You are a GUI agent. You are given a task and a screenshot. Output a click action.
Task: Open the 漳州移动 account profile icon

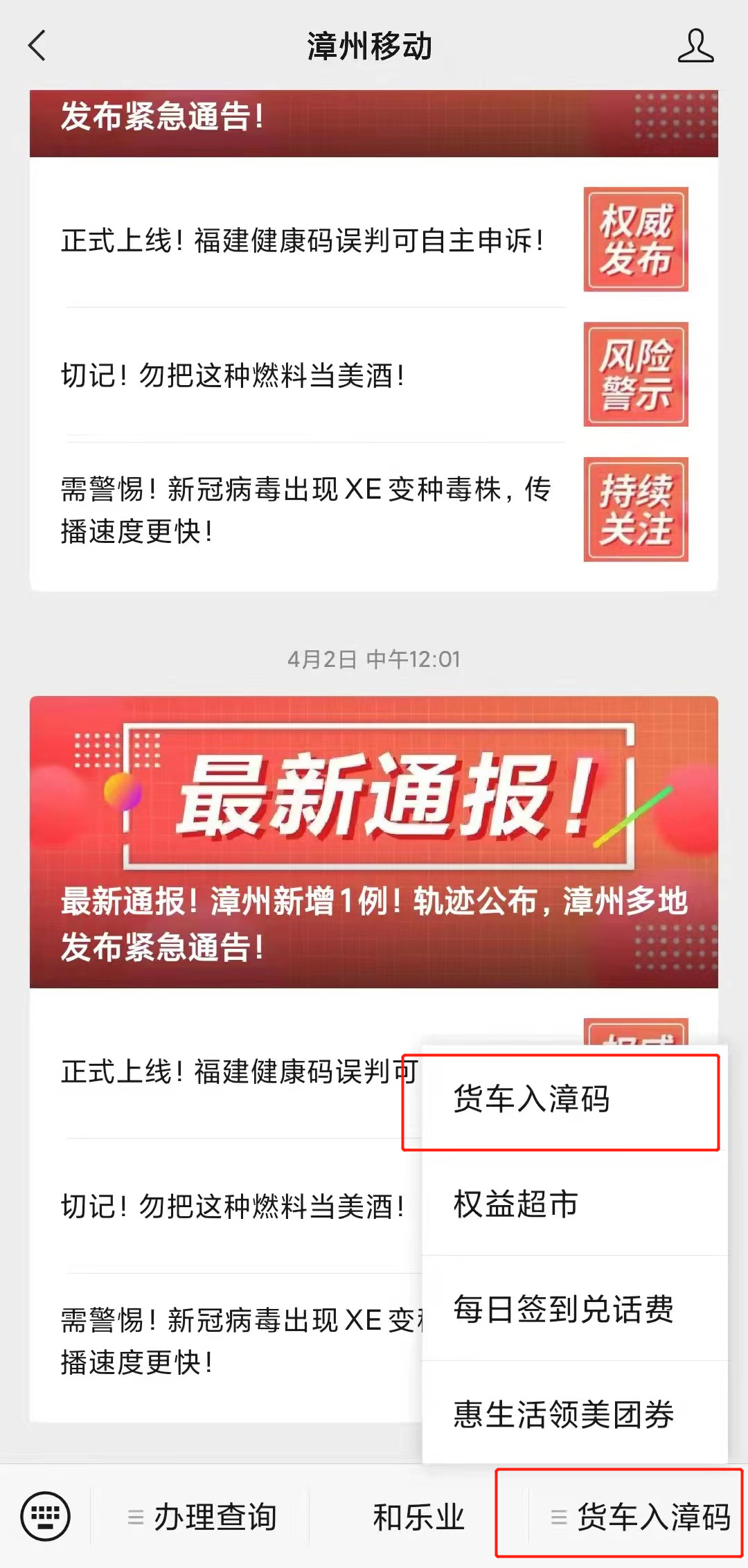click(695, 46)
